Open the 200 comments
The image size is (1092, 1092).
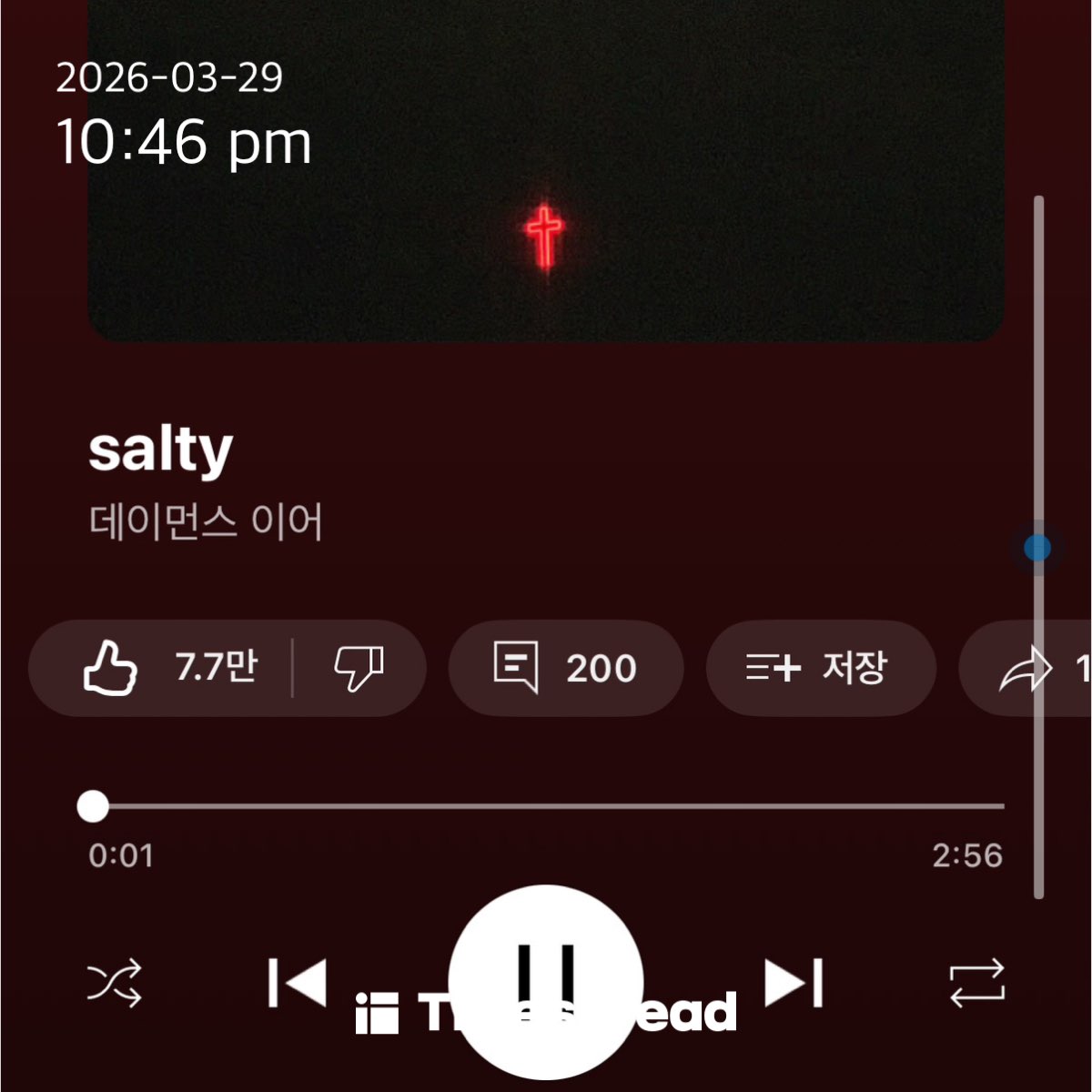pos(565,669)
